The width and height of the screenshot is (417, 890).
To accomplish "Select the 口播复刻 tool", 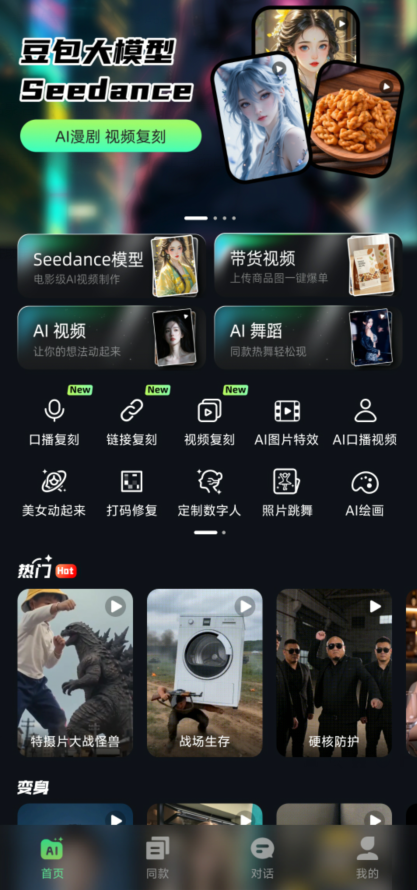I will 54,422.
